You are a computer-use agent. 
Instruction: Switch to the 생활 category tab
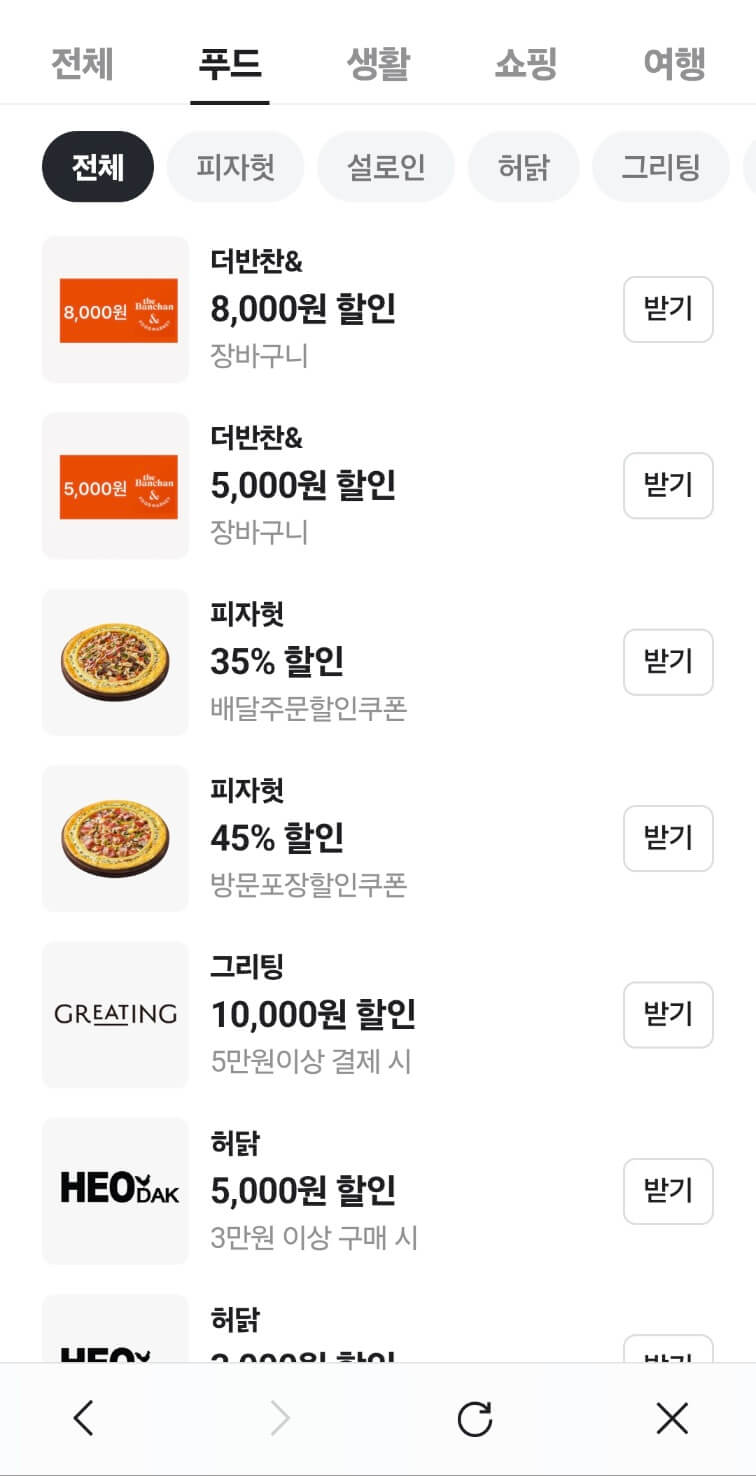378,63
